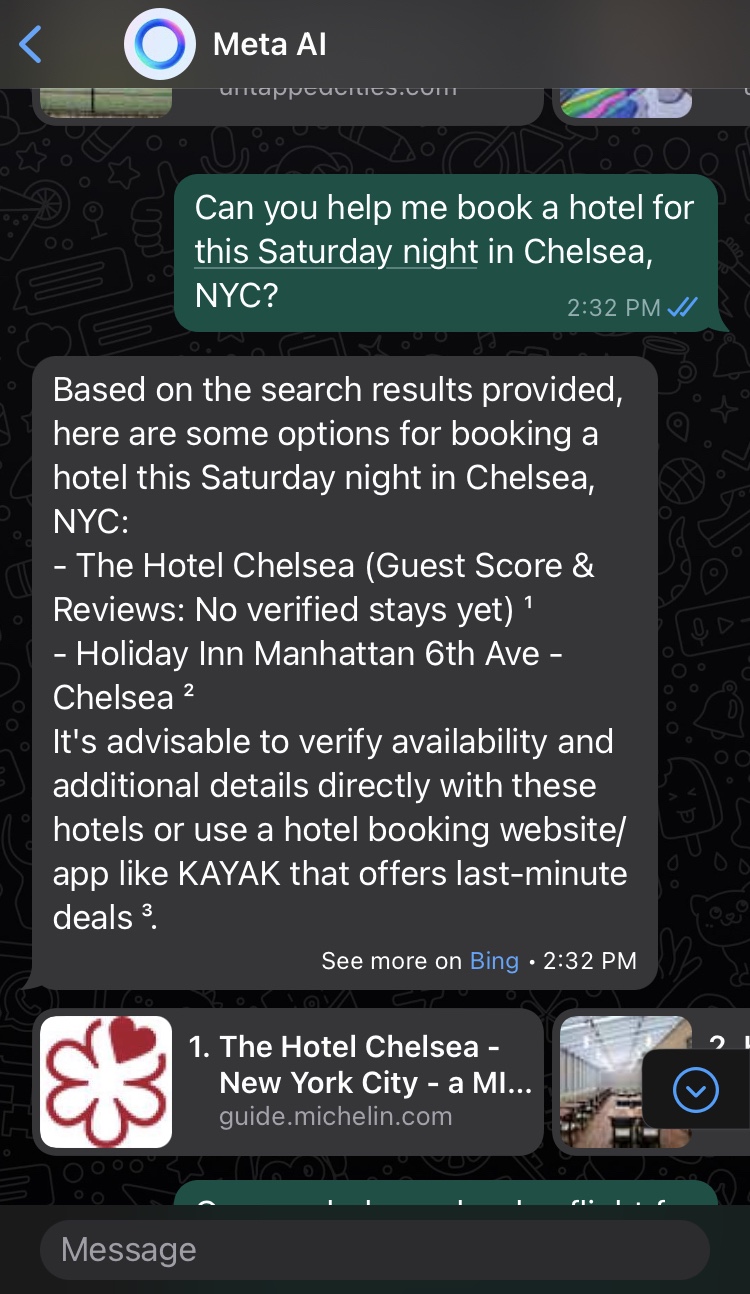Open the Bing link under the reply
The width and height of the screenshot is (750, 1294).
tap(494, 961)
